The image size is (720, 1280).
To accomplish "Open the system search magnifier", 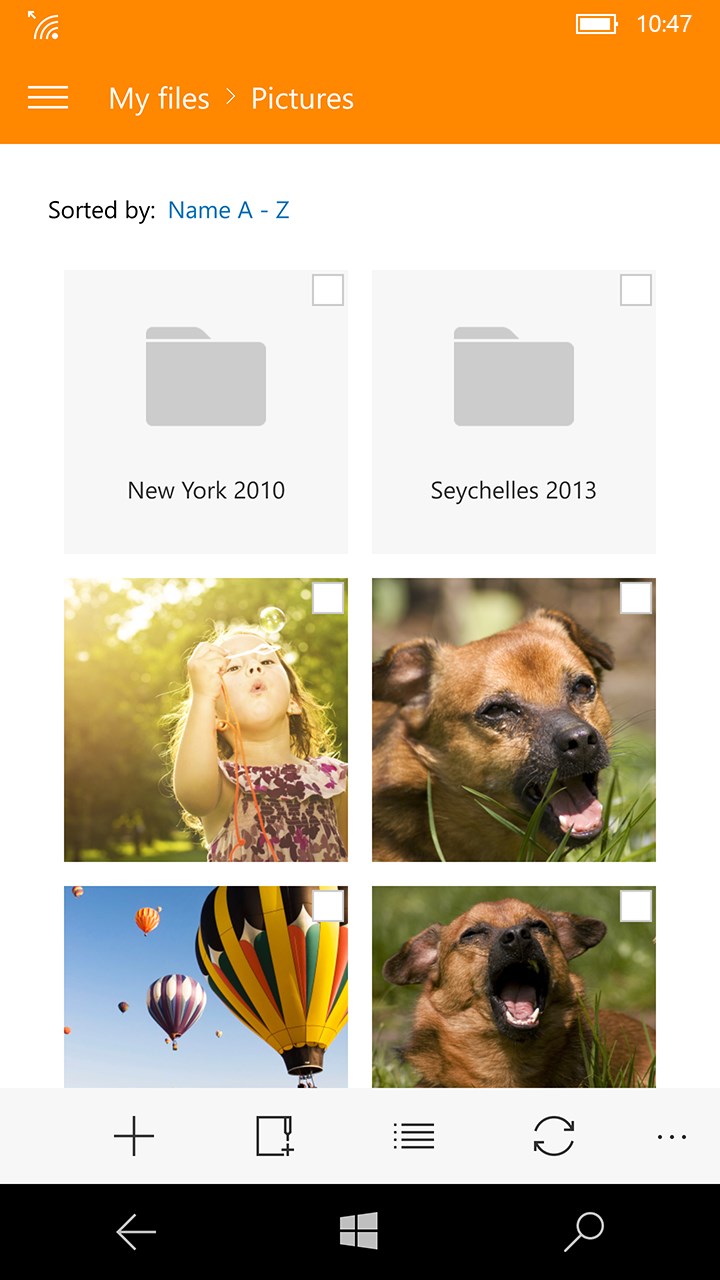I will tap(584, 1232).
